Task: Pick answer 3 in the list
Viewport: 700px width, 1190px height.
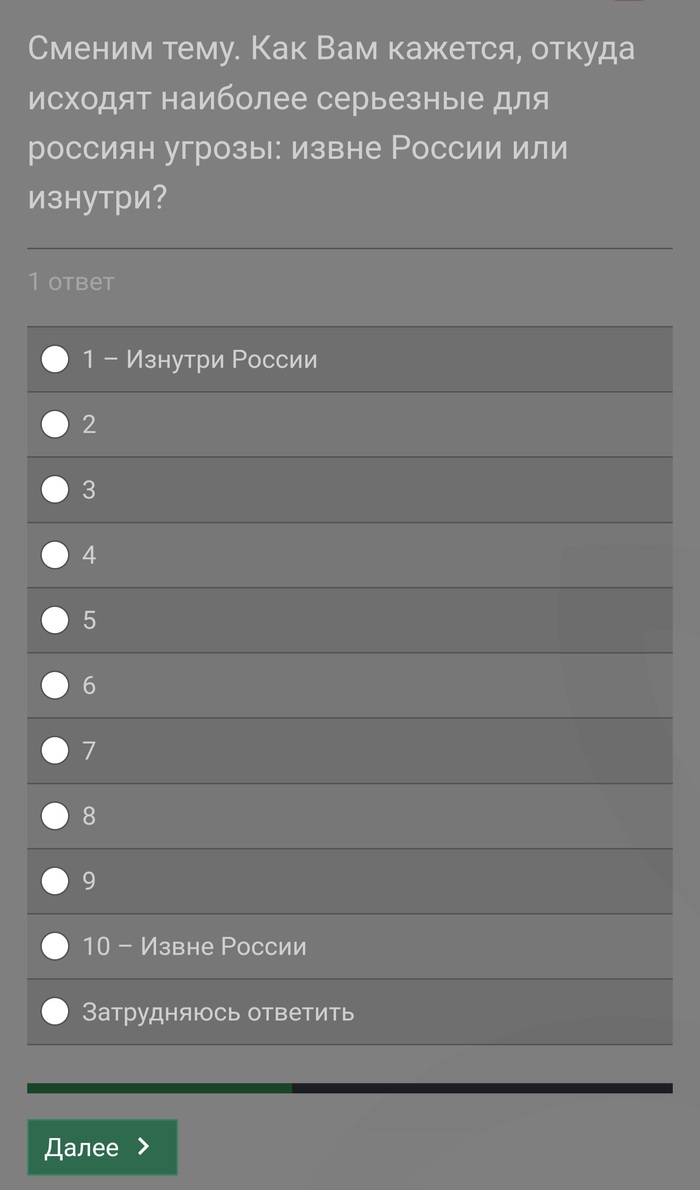Action: (x=55, y=490)
